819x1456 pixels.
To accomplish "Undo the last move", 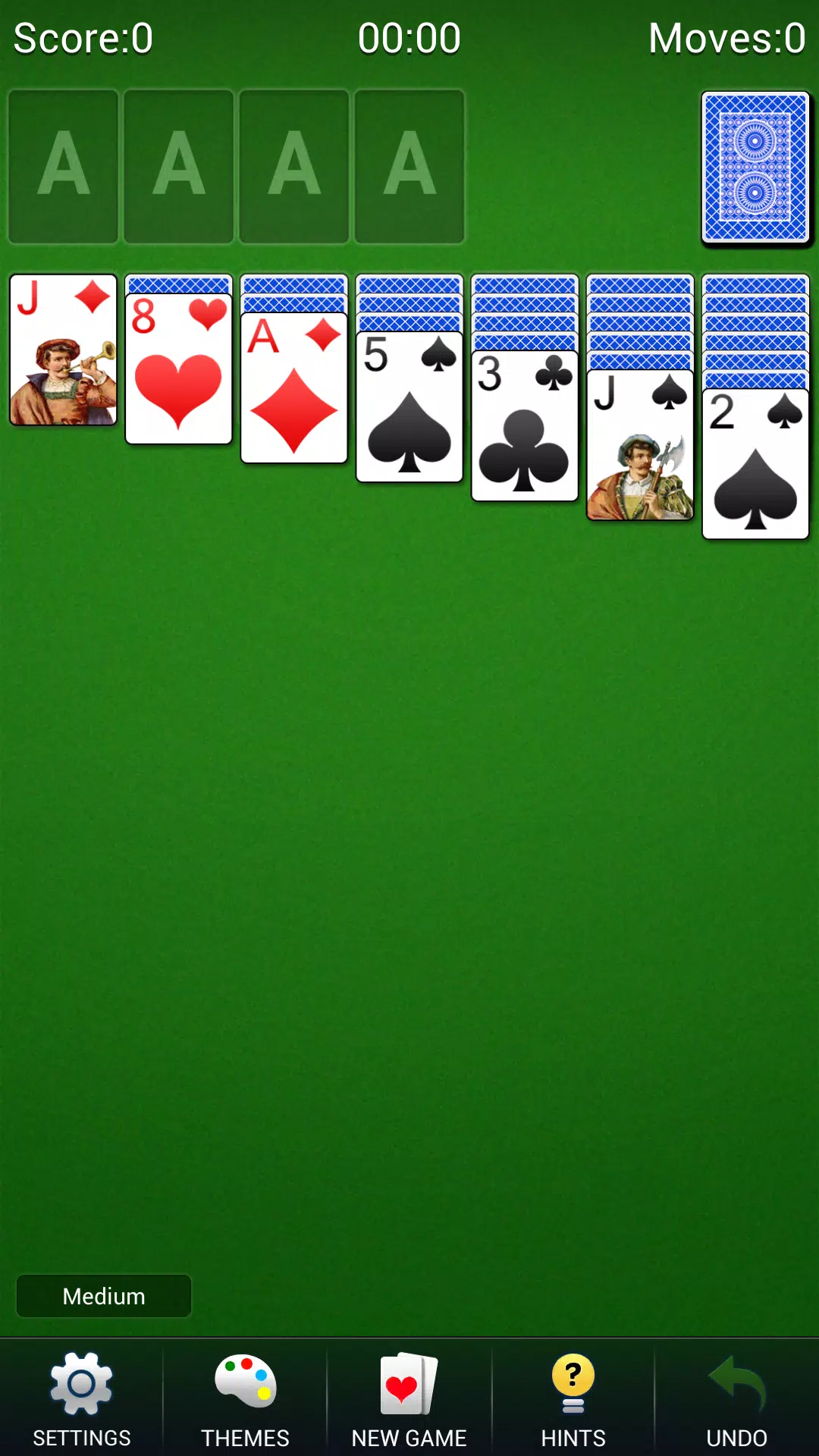I will [x=736, y=1398].
